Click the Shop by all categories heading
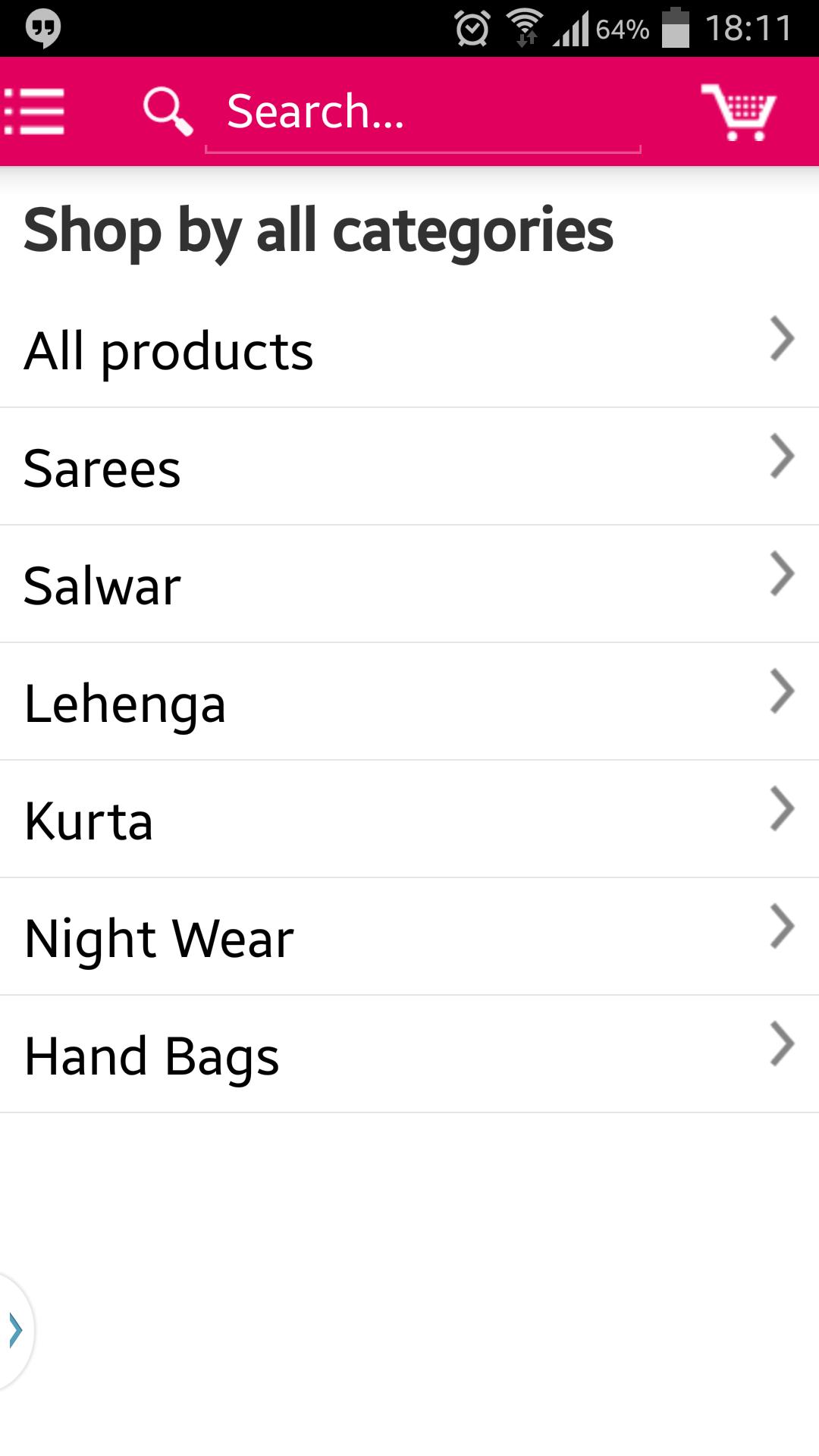This screenshot has width=819, height=1456. pos(318,231)
